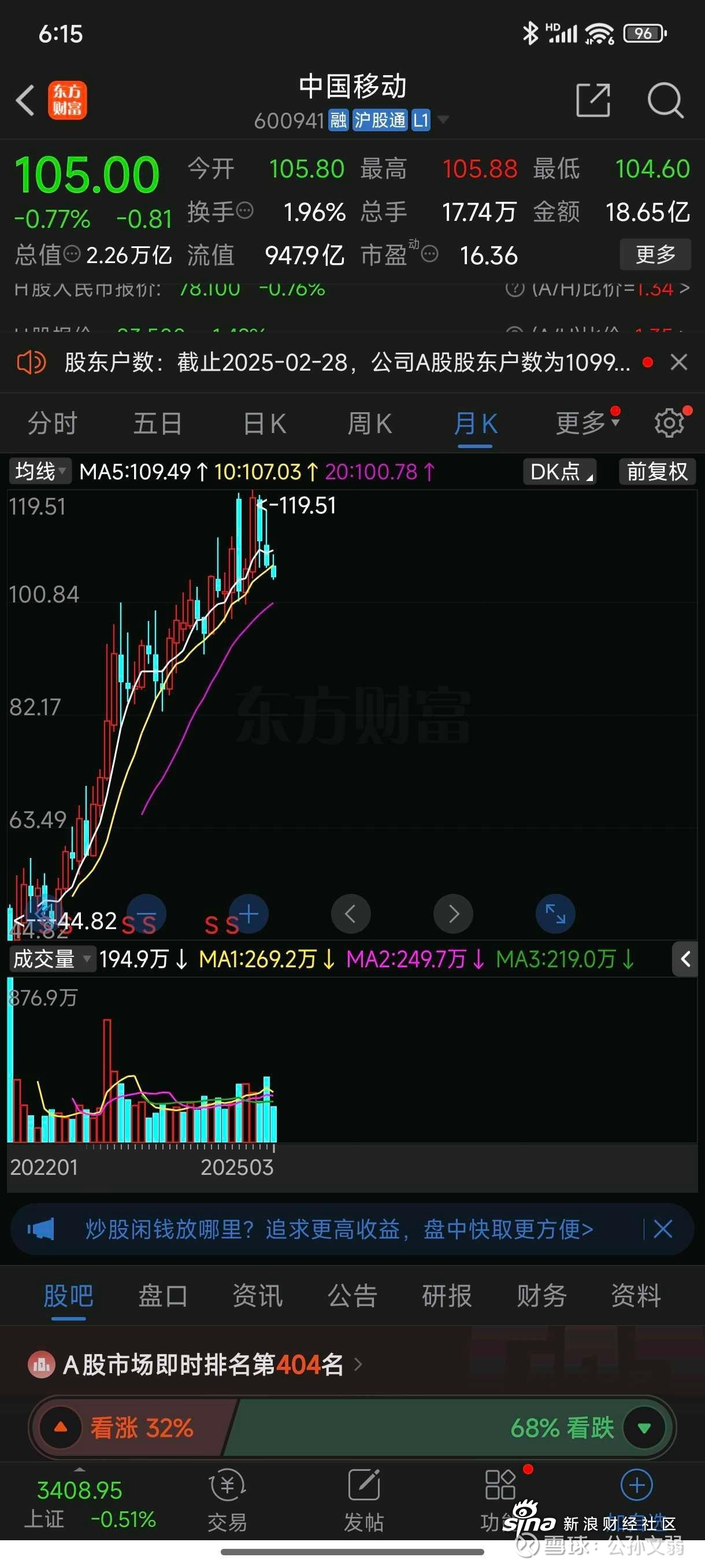
Task: Switch to the 日K chart tab
Action: click(265, 423)
